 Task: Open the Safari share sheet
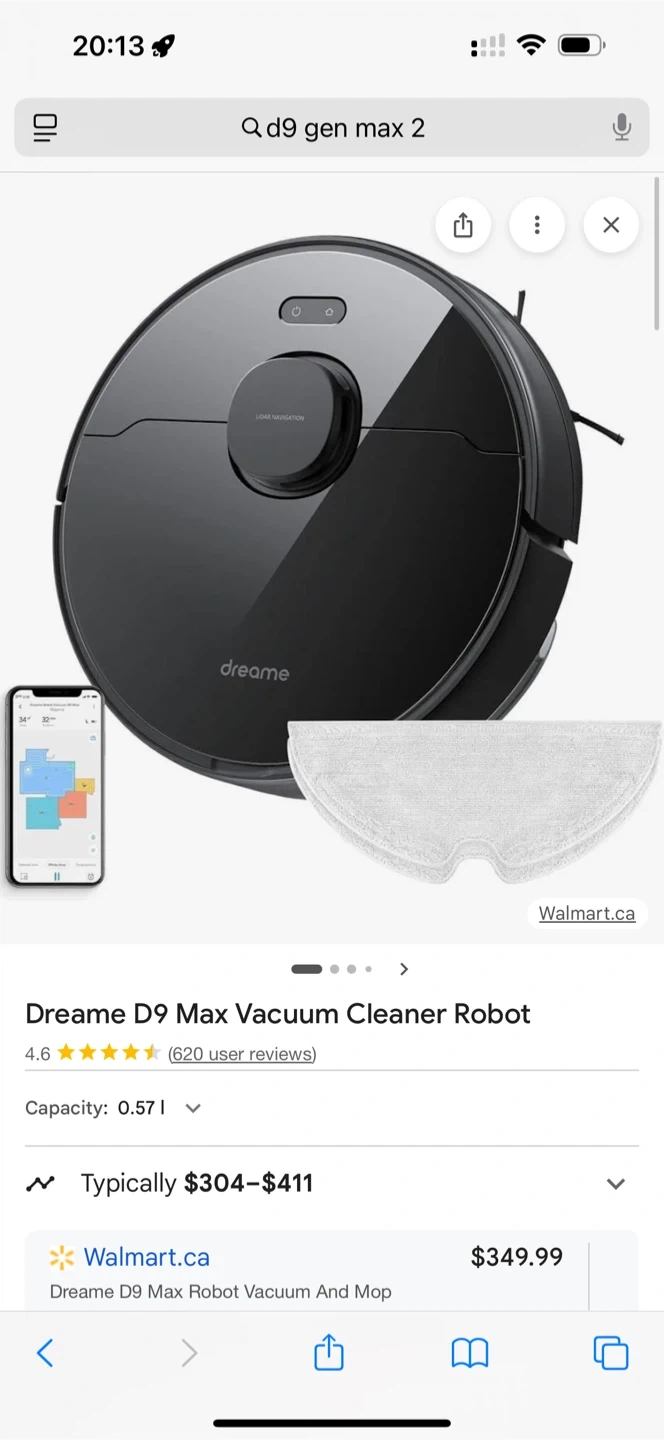pyautogui.click(x=329, y=1354)
